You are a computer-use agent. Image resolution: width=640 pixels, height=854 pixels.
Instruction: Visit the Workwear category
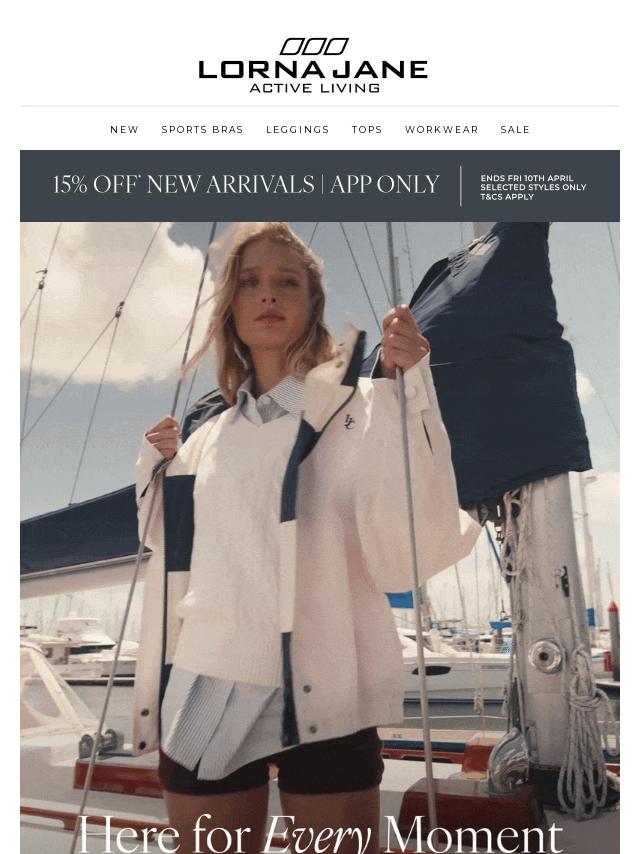[441, 130]
